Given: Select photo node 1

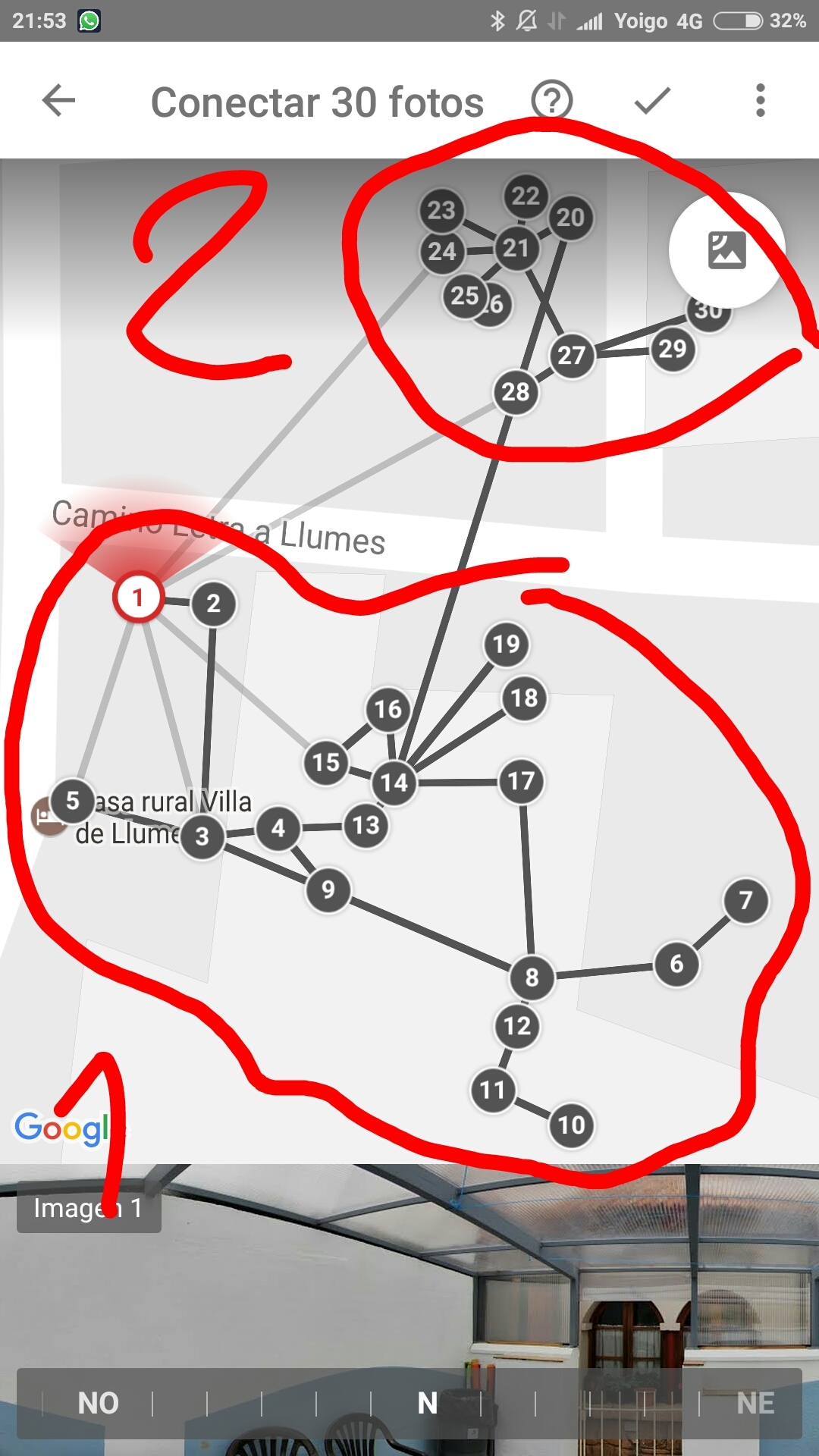Looking at the screenshot, I should (x=137, y=598).
